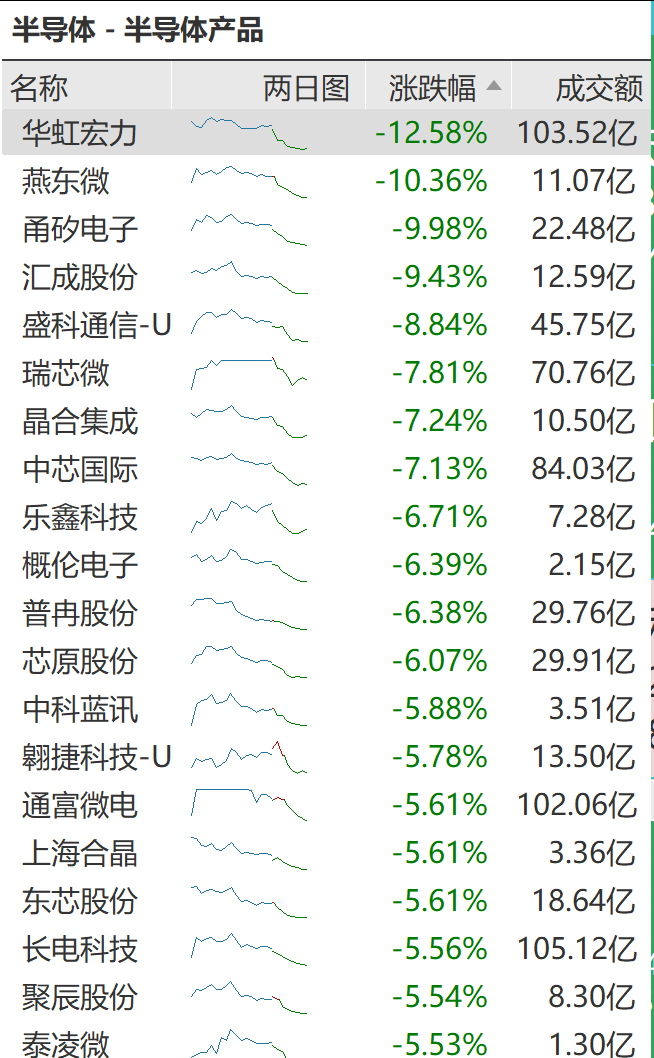Sort the list by 涨跌幅 column
The width and height of the screenshot is (654, 1058).
(x=439, y=87)
